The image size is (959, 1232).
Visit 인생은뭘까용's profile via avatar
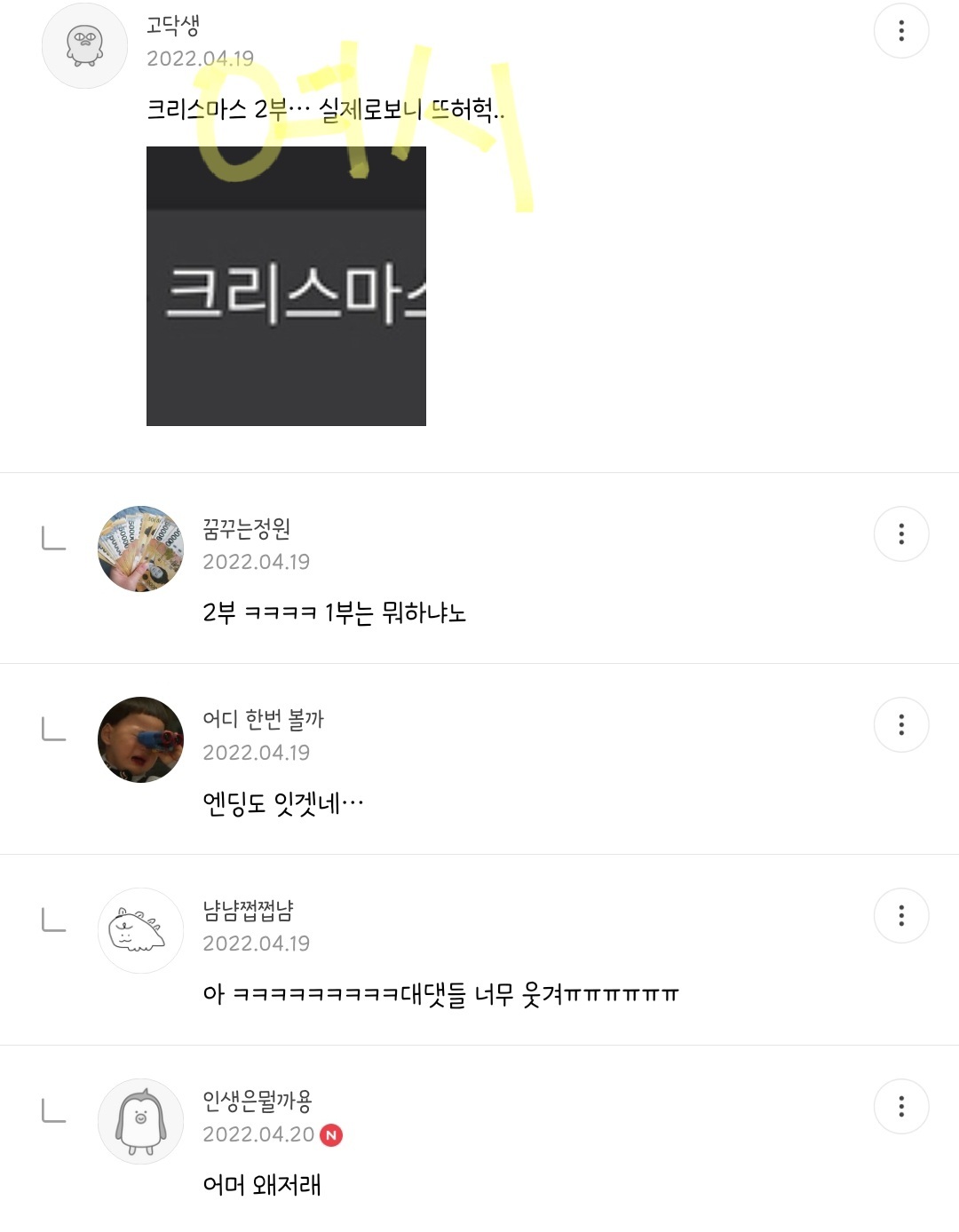[140, 1121]
